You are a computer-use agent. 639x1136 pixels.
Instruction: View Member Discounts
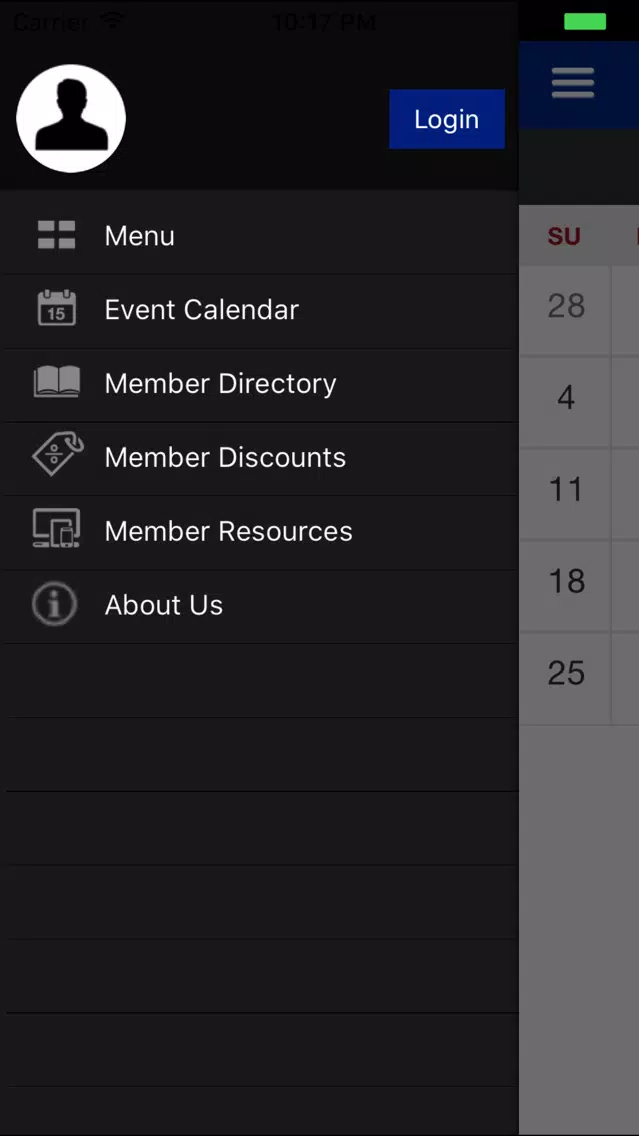coord(259,458)
